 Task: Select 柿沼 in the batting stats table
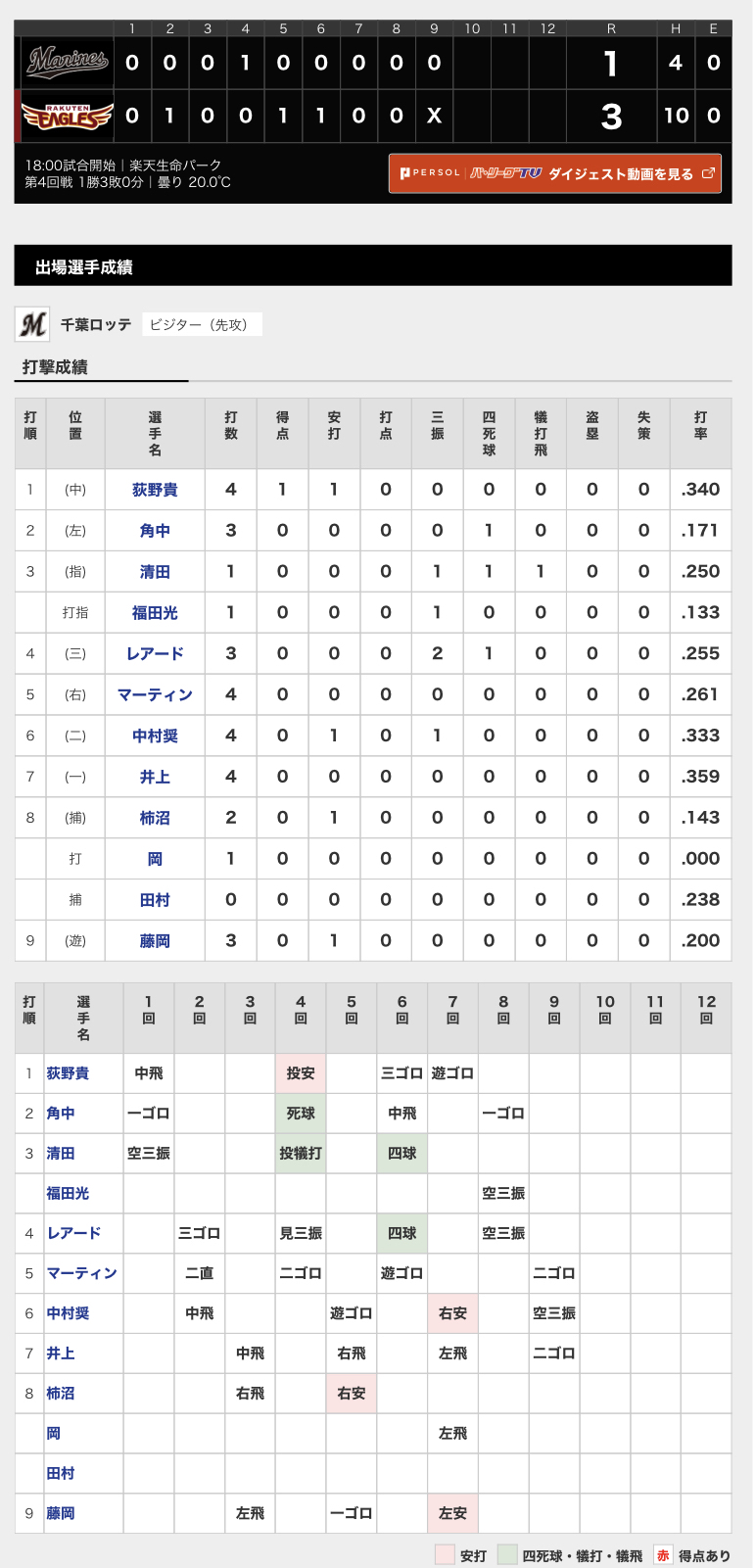[x=155, y=819]
